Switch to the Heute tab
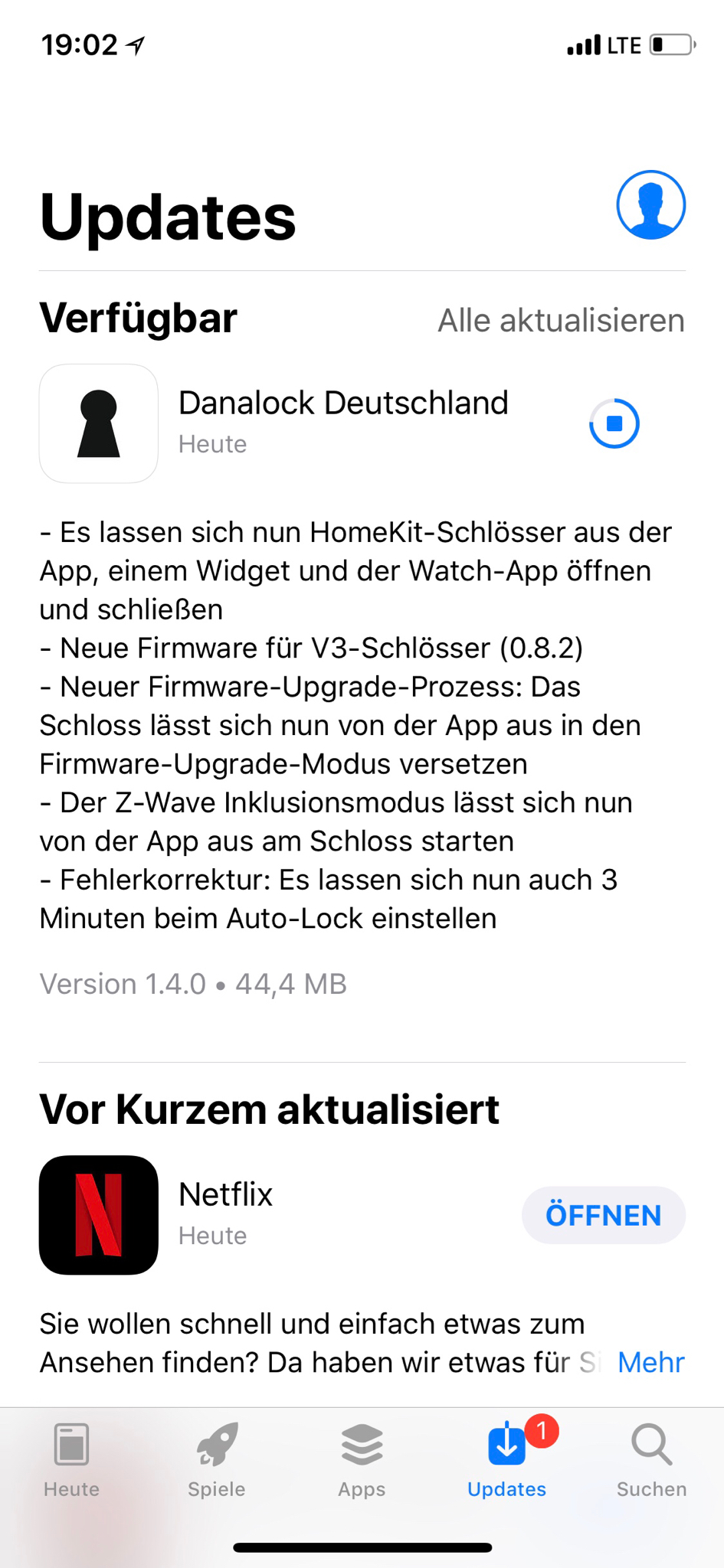 pos(71,1459)
